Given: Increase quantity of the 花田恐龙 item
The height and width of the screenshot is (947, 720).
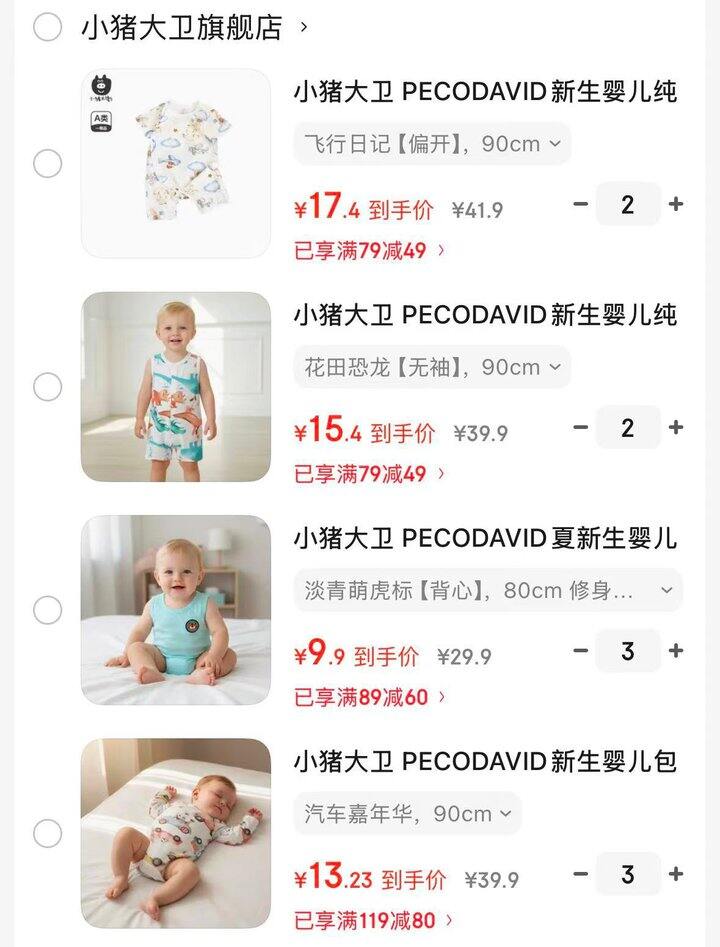Looking at the screenshot, I should [676, 428].
